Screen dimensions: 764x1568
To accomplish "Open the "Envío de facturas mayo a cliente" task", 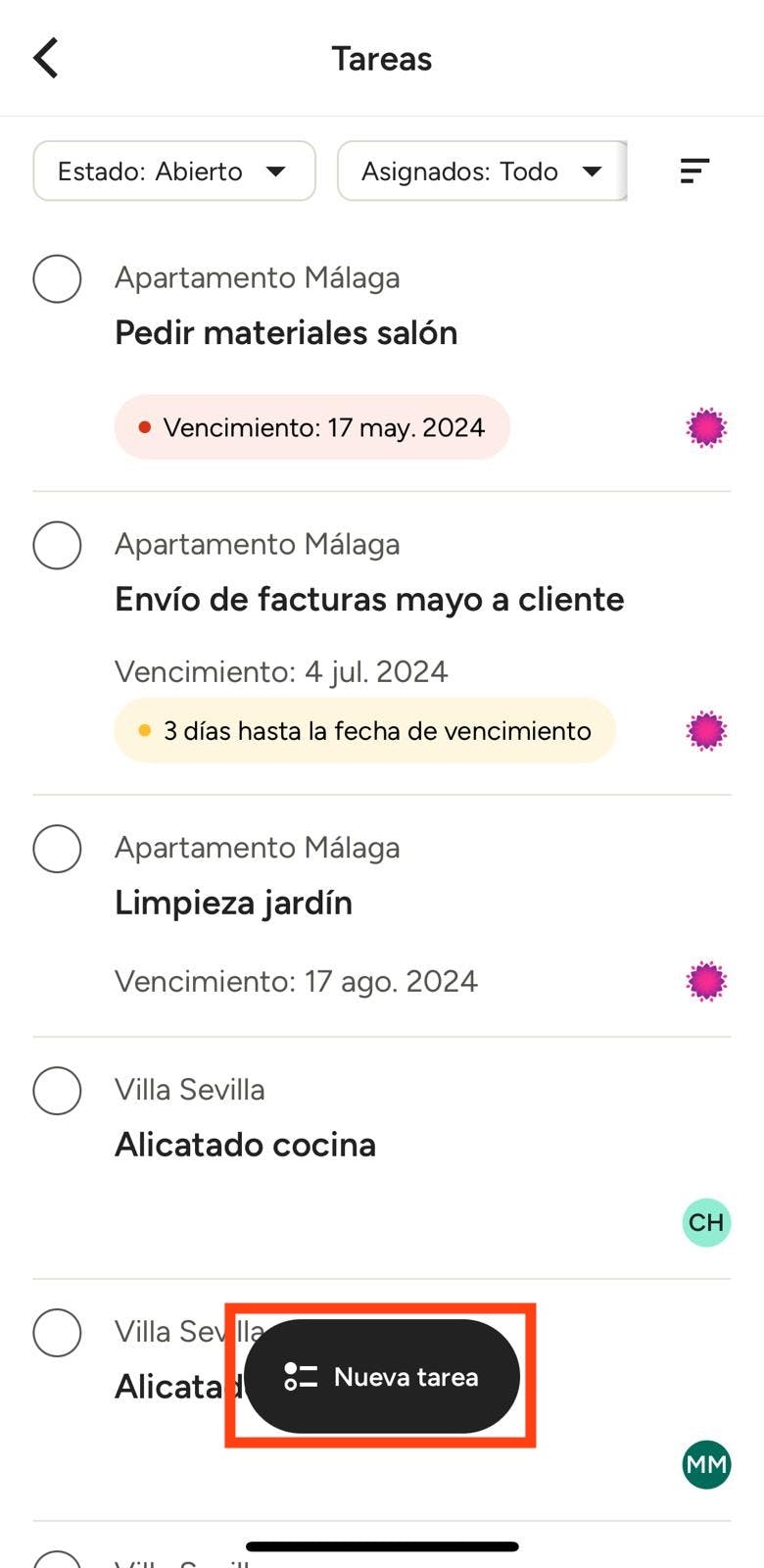I will pos(369,600).
